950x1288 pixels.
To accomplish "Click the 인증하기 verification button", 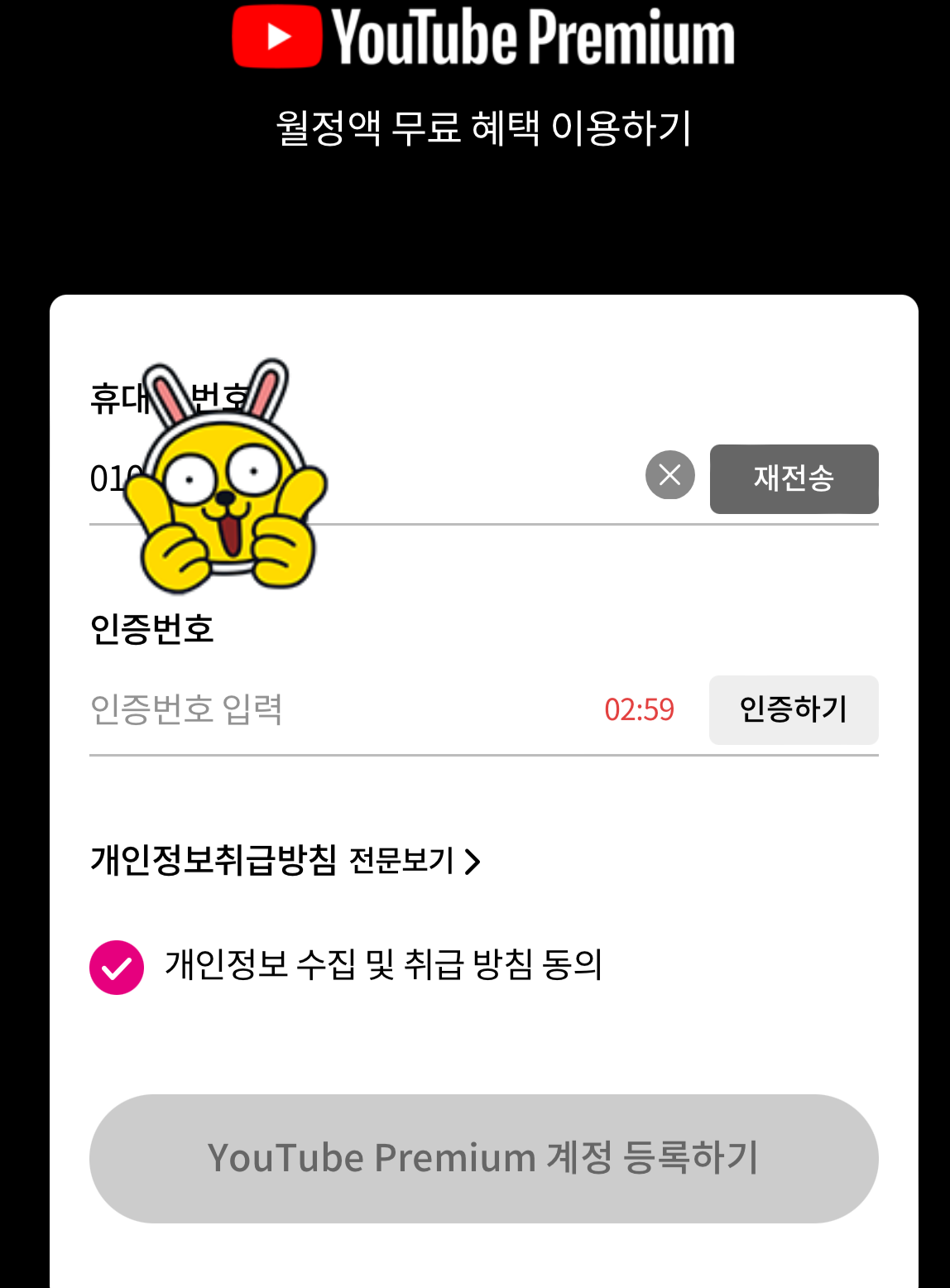I will tap(793, 709).
